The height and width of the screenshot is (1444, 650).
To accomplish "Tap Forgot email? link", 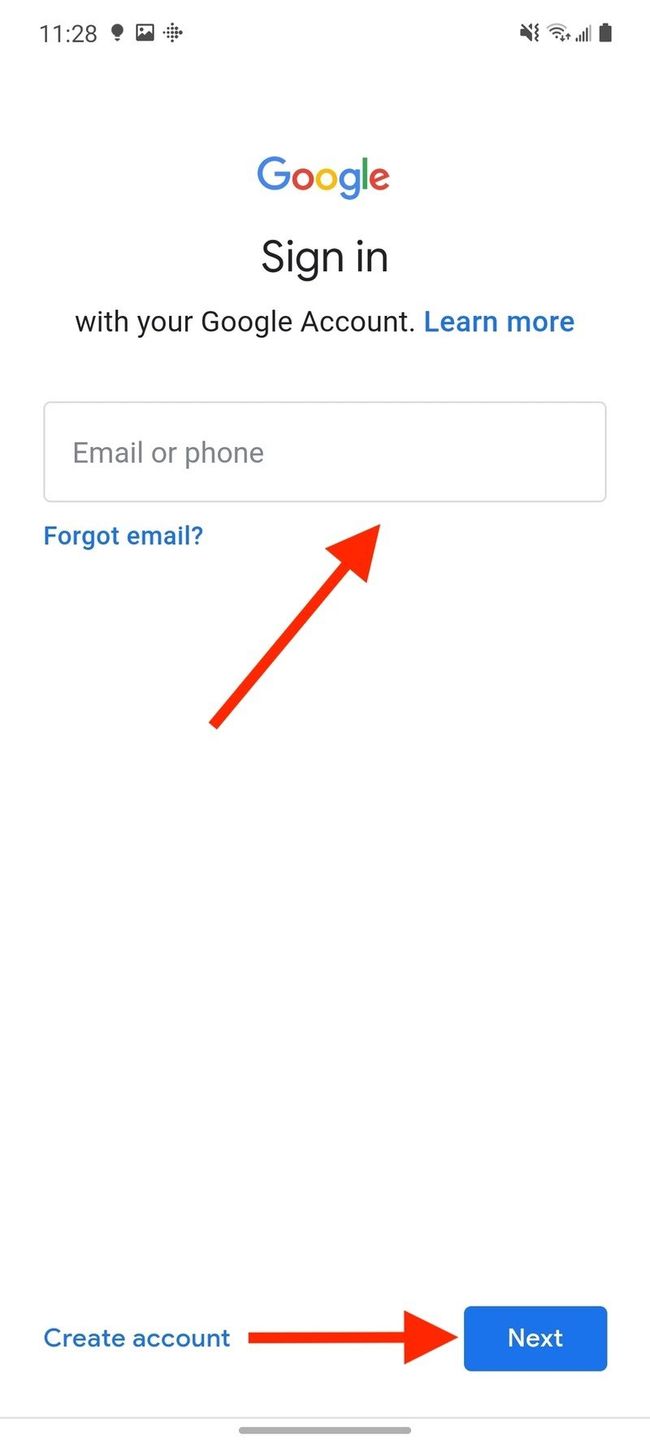I will click(x=123, y=536).
